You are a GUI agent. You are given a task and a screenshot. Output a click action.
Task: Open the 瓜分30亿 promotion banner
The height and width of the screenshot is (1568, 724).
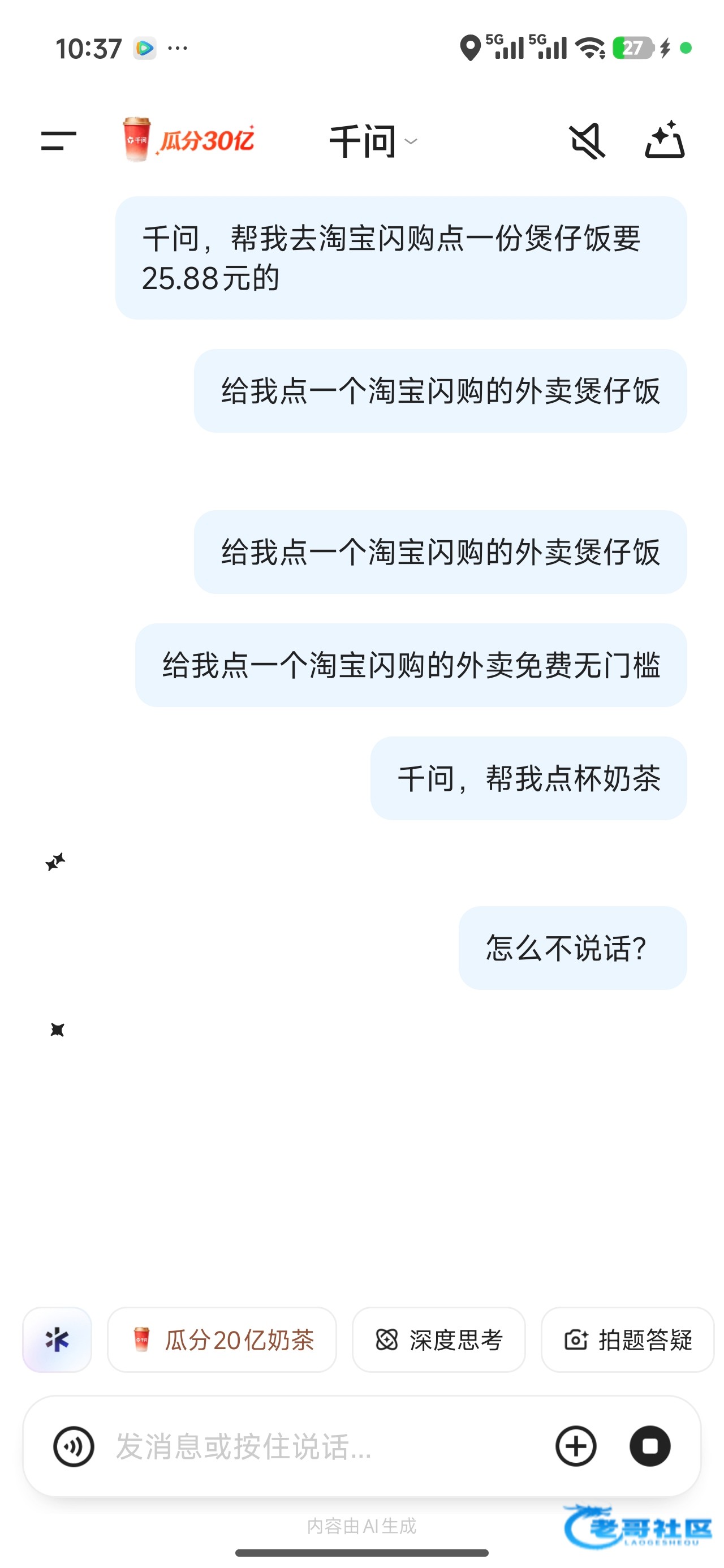coord(188,140)
